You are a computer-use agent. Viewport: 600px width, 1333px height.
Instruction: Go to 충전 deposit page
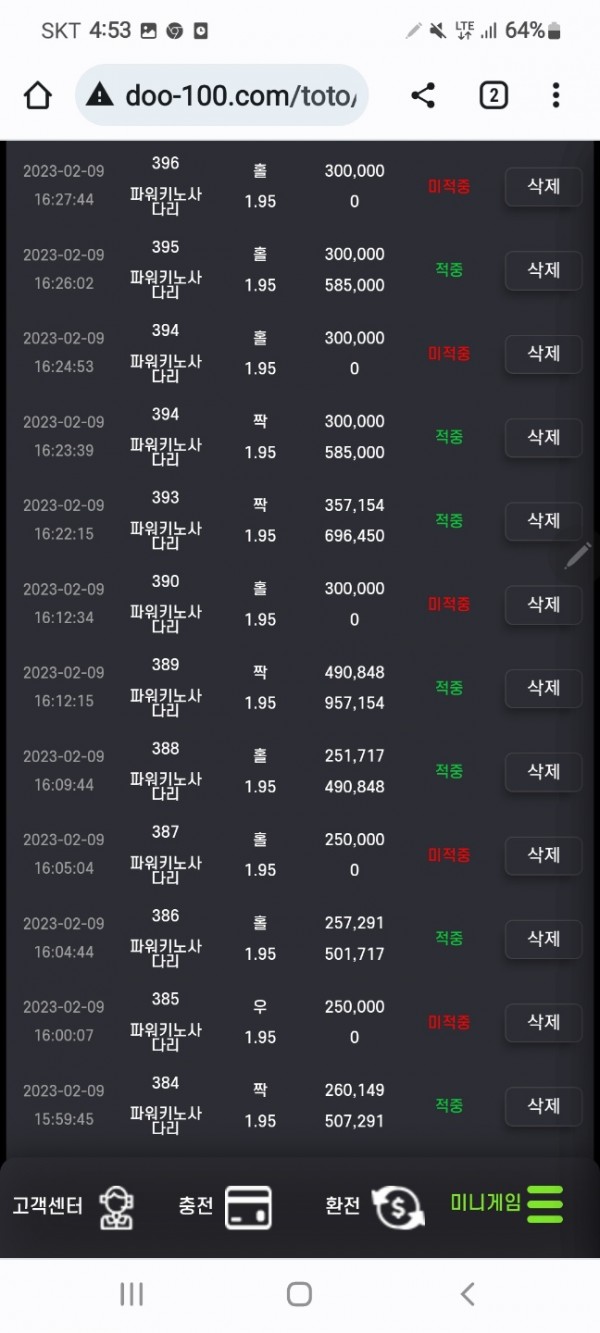pos(225,1205)
